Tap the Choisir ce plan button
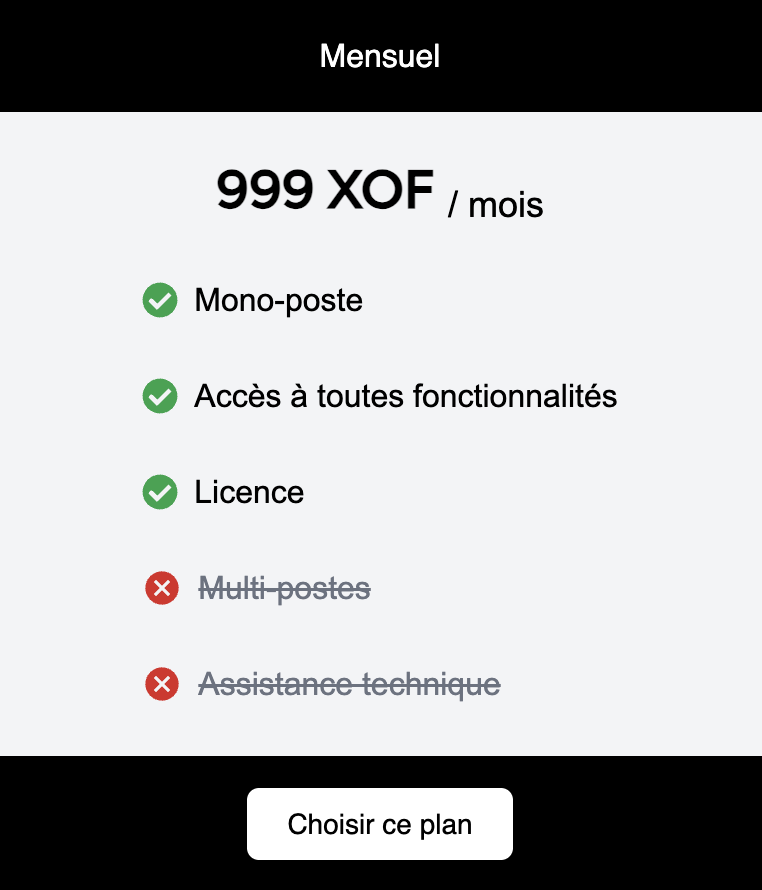Screen dimensions: 762x890 click(x=380, y=824)
